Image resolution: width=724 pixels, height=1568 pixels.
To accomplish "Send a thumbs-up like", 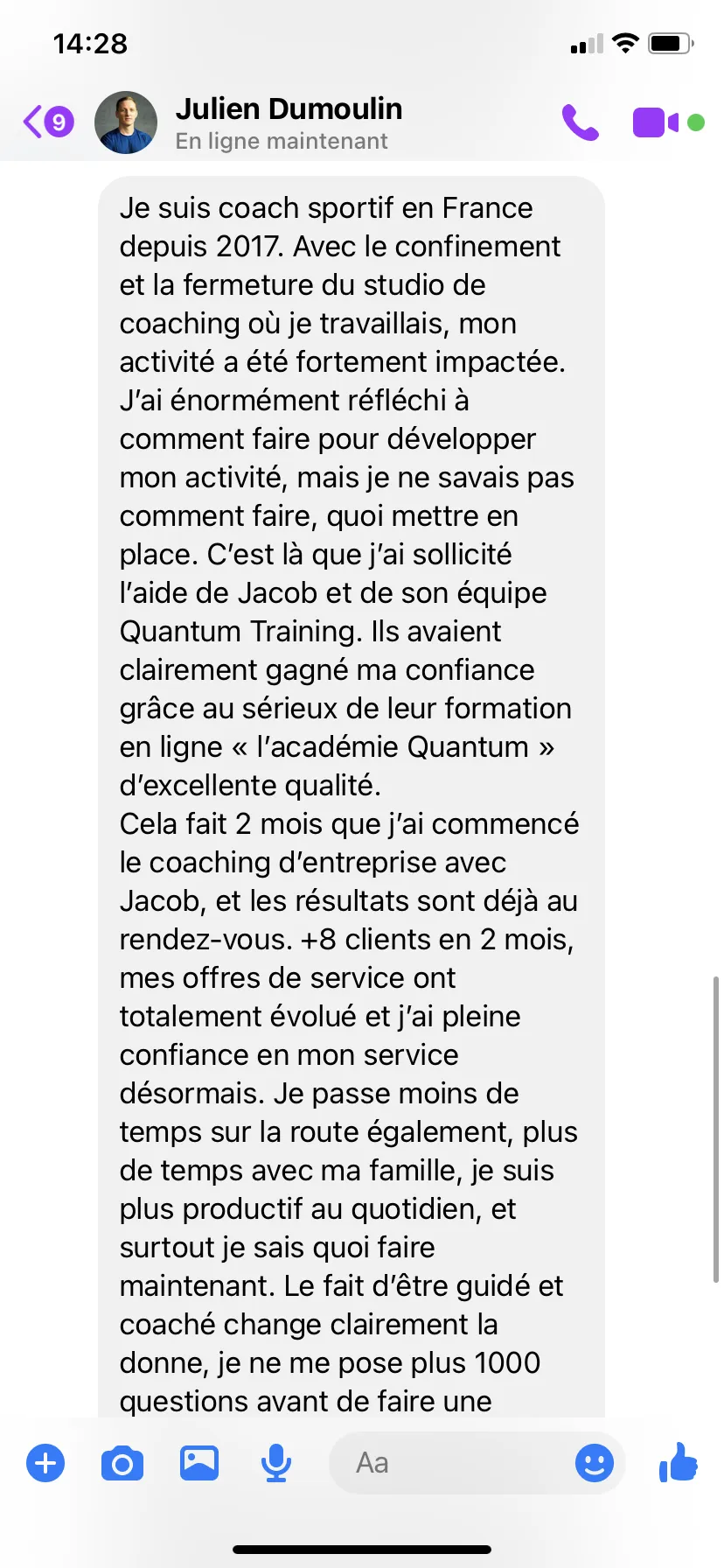I will click(679, 1461).
